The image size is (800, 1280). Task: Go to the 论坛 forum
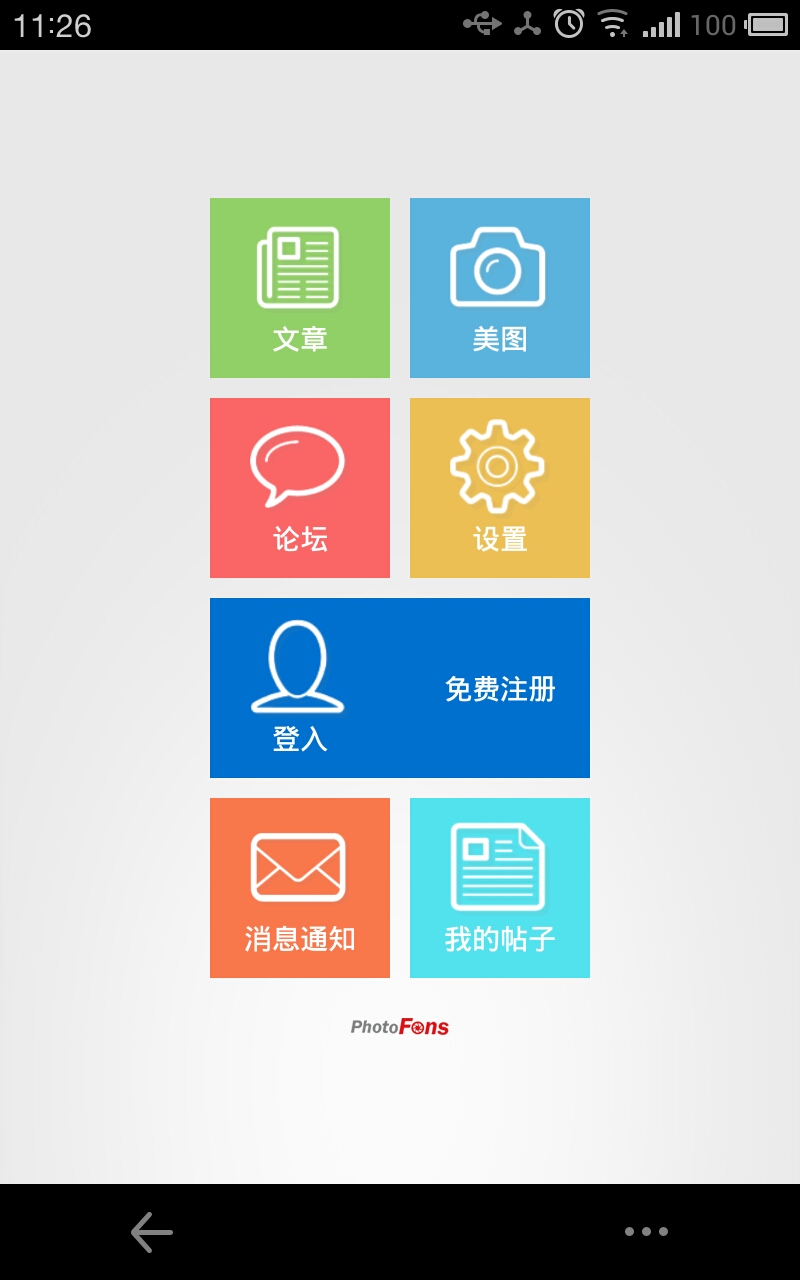[300, 488]
